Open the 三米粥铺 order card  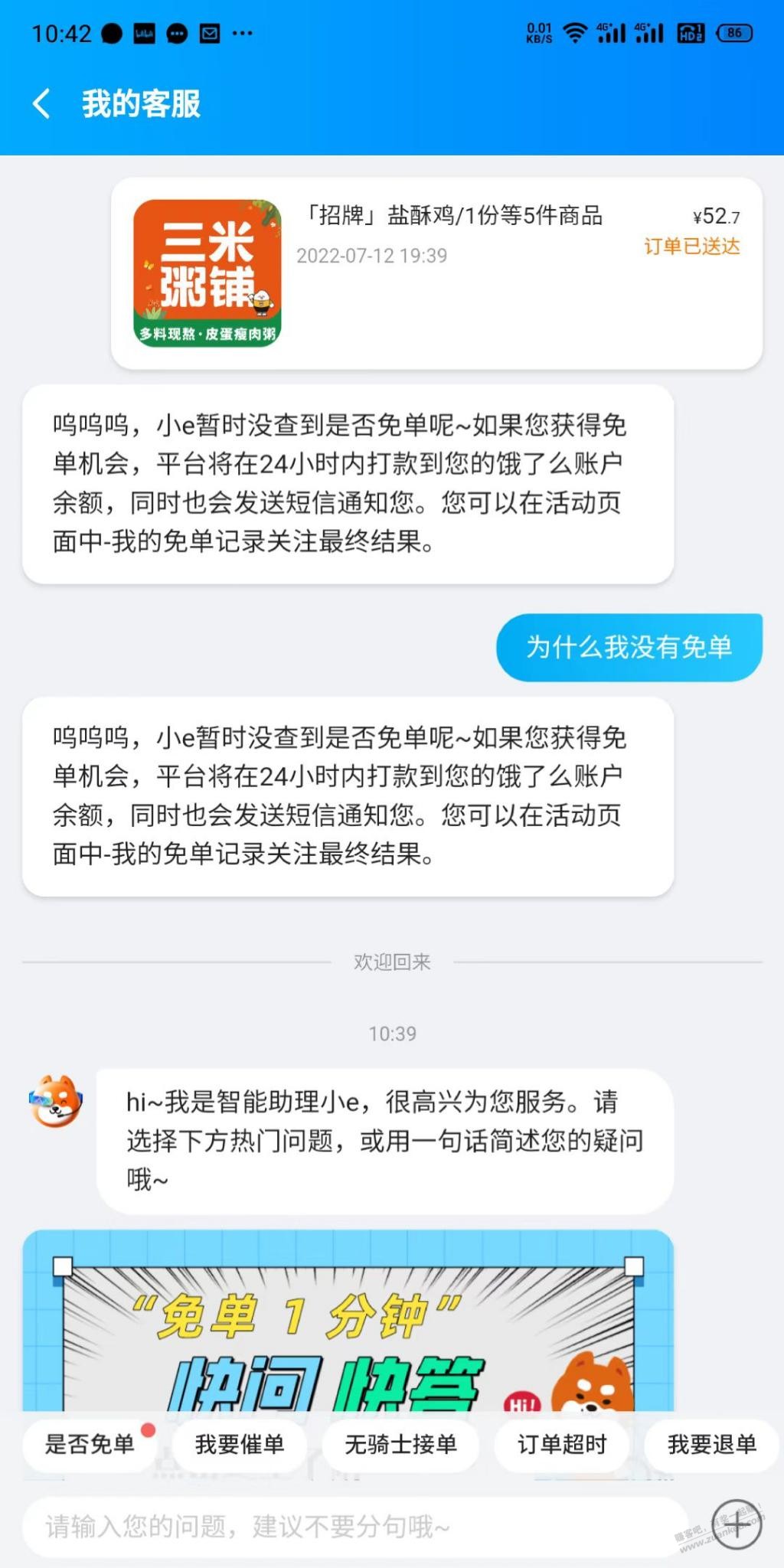[436, 273]
